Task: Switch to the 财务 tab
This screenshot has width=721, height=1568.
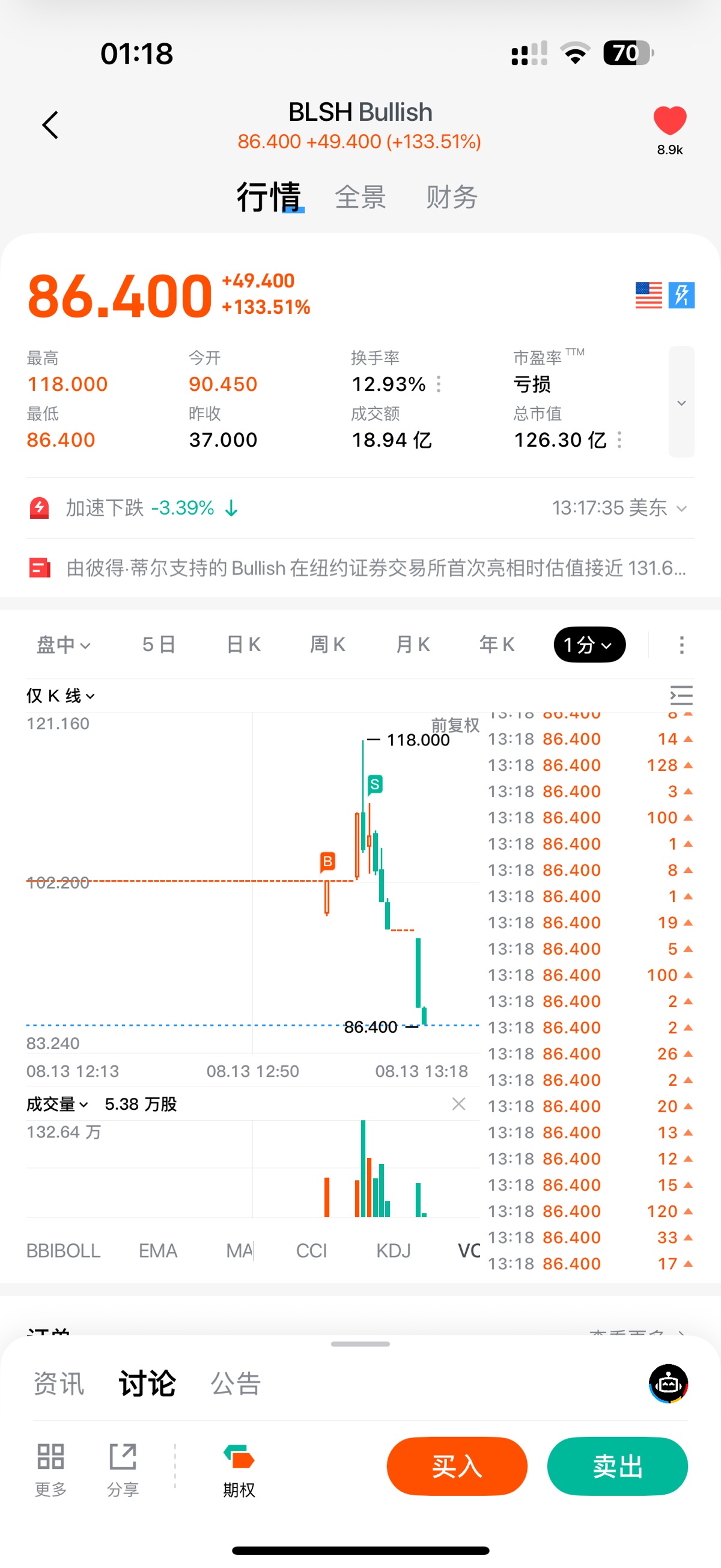Action: [451, 197]
